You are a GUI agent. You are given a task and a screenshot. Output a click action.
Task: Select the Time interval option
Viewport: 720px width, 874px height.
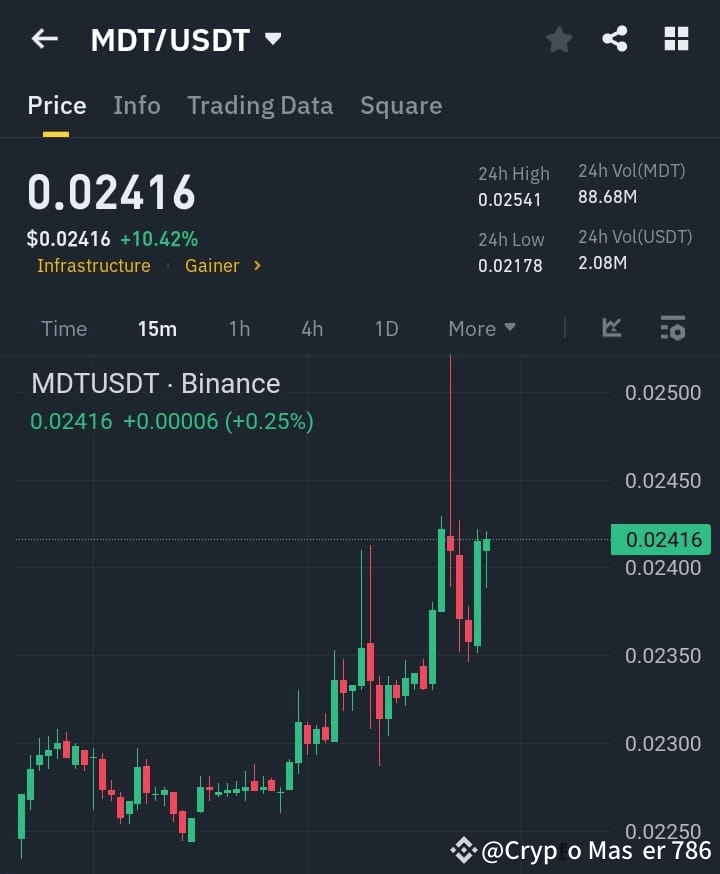tap(63, 328)
